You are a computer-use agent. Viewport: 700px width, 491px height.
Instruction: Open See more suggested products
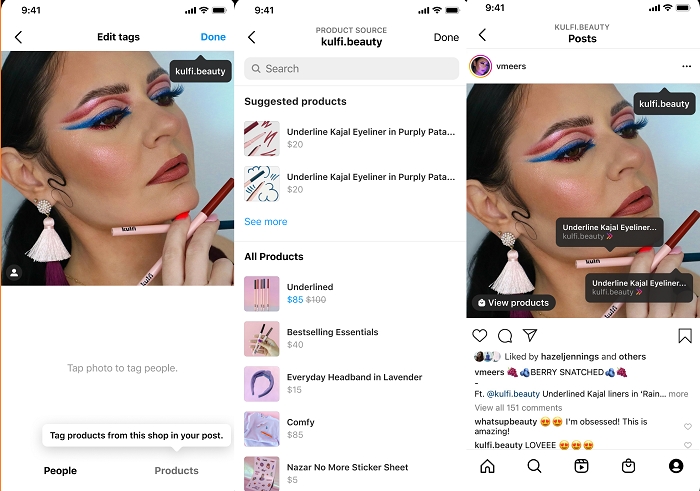265,222
